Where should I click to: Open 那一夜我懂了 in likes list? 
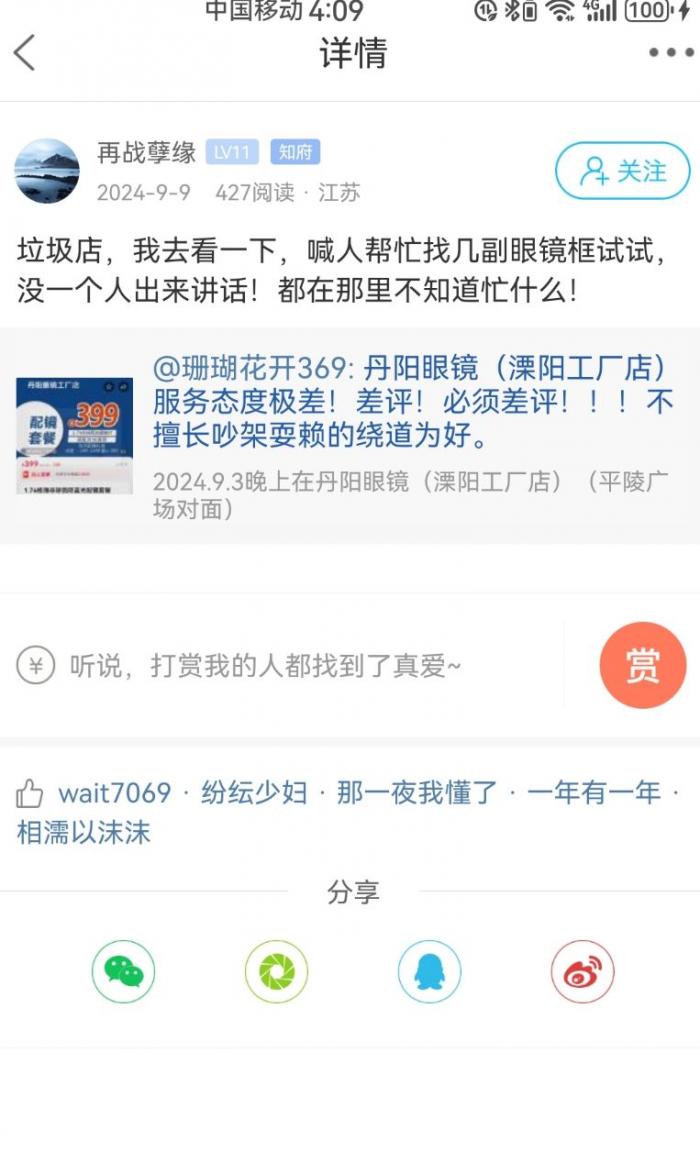click(x=417, y=794)
